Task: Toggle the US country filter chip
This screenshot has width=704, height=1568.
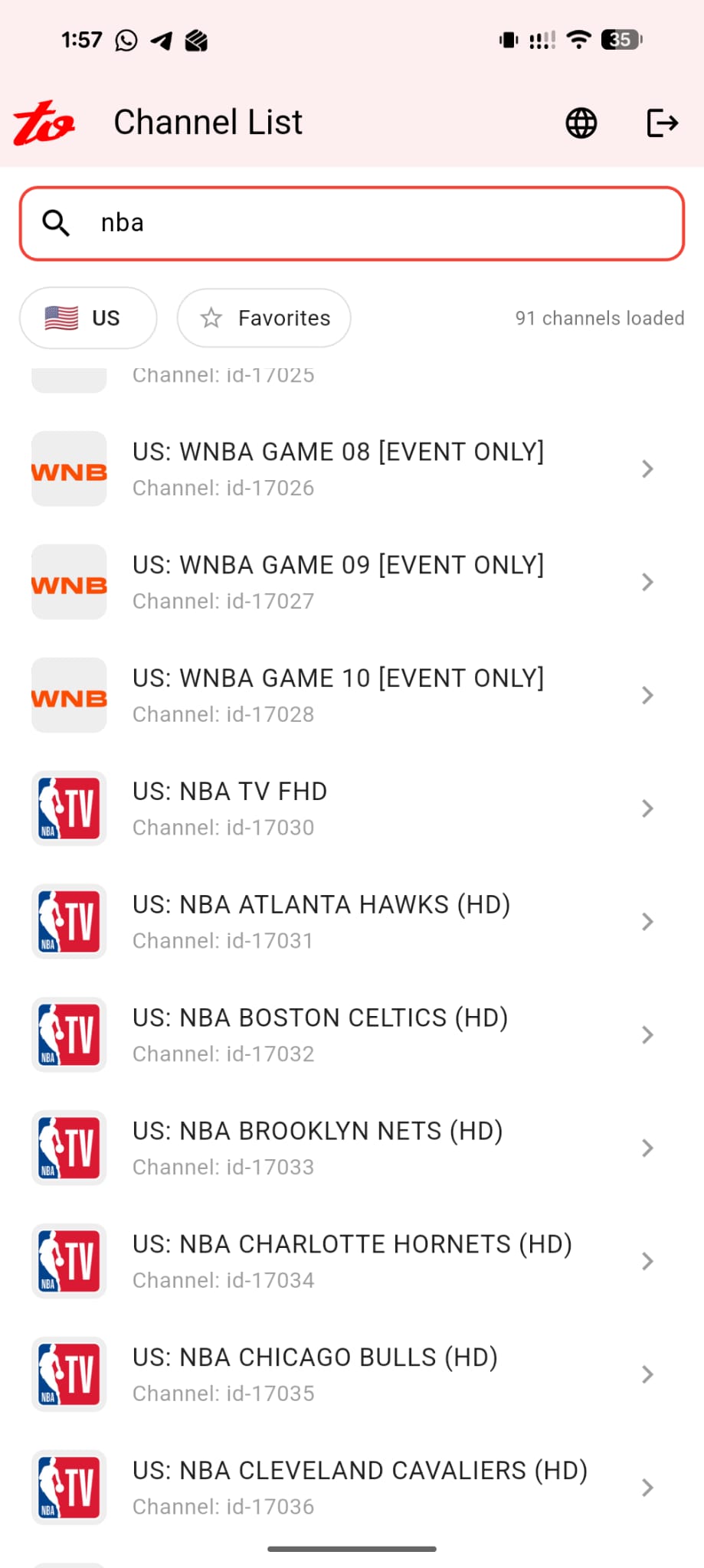Action: point(87,318)
